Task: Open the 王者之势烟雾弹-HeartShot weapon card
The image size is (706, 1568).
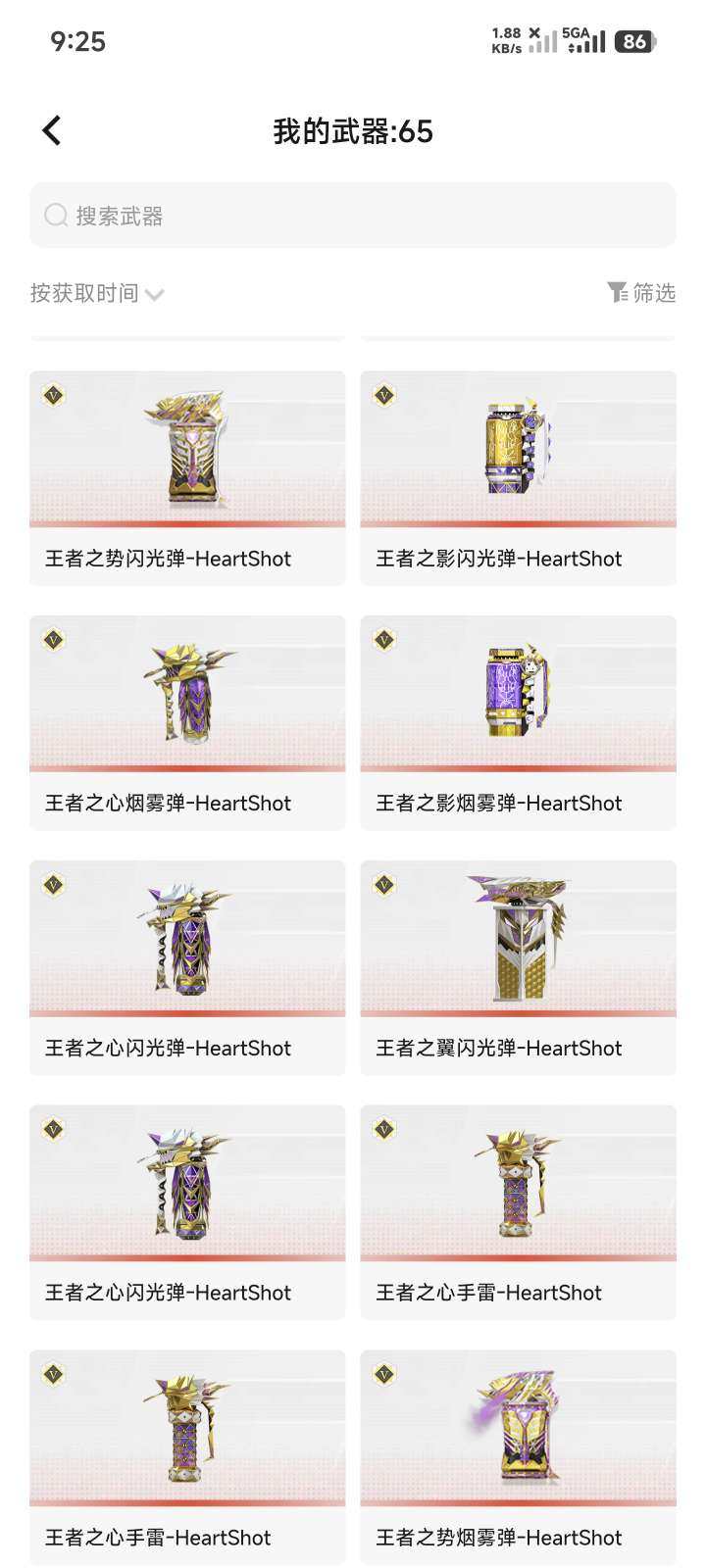Action: pyautogui.click(x=518, y=1427)
